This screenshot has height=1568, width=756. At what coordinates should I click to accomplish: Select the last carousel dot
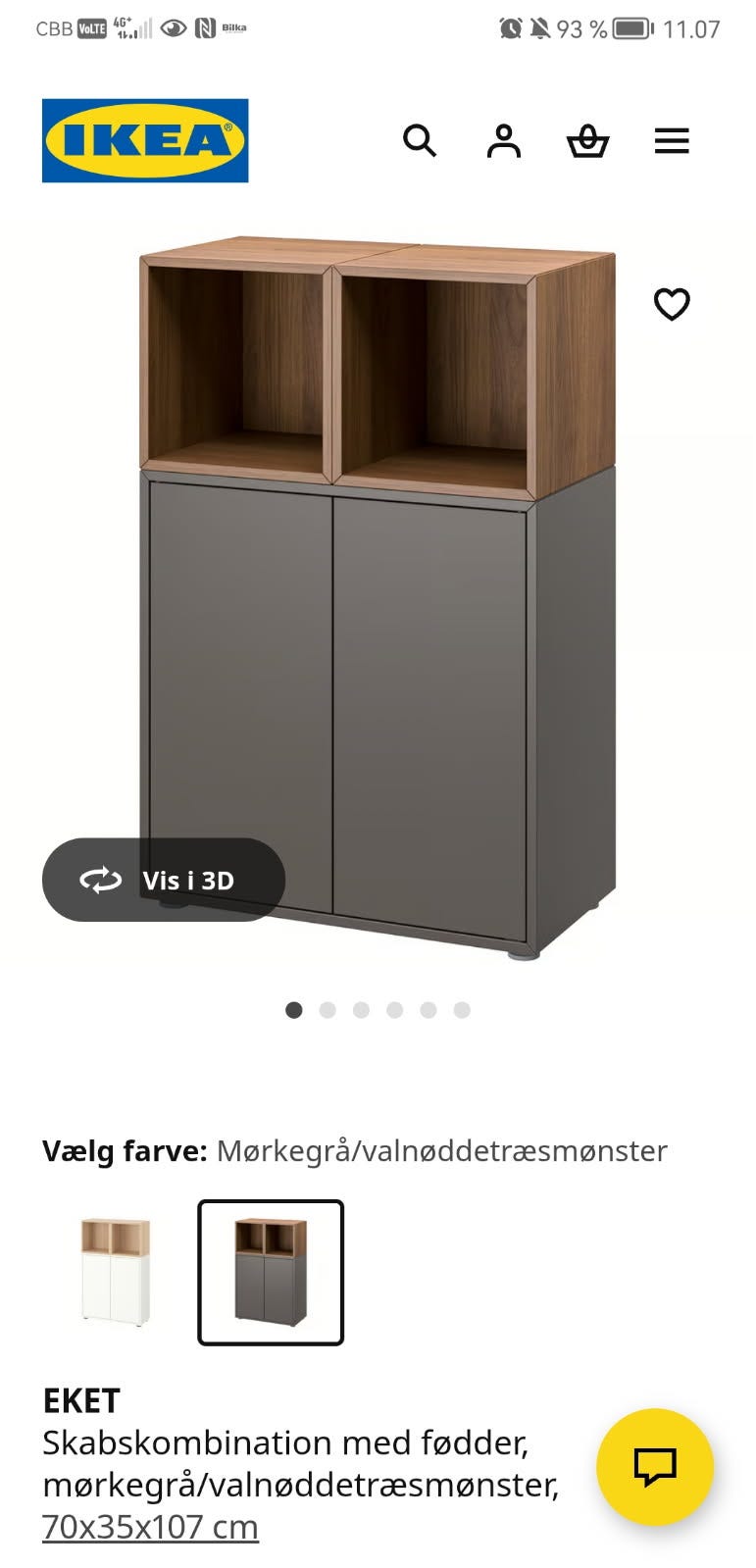(x=460, y=1008)
